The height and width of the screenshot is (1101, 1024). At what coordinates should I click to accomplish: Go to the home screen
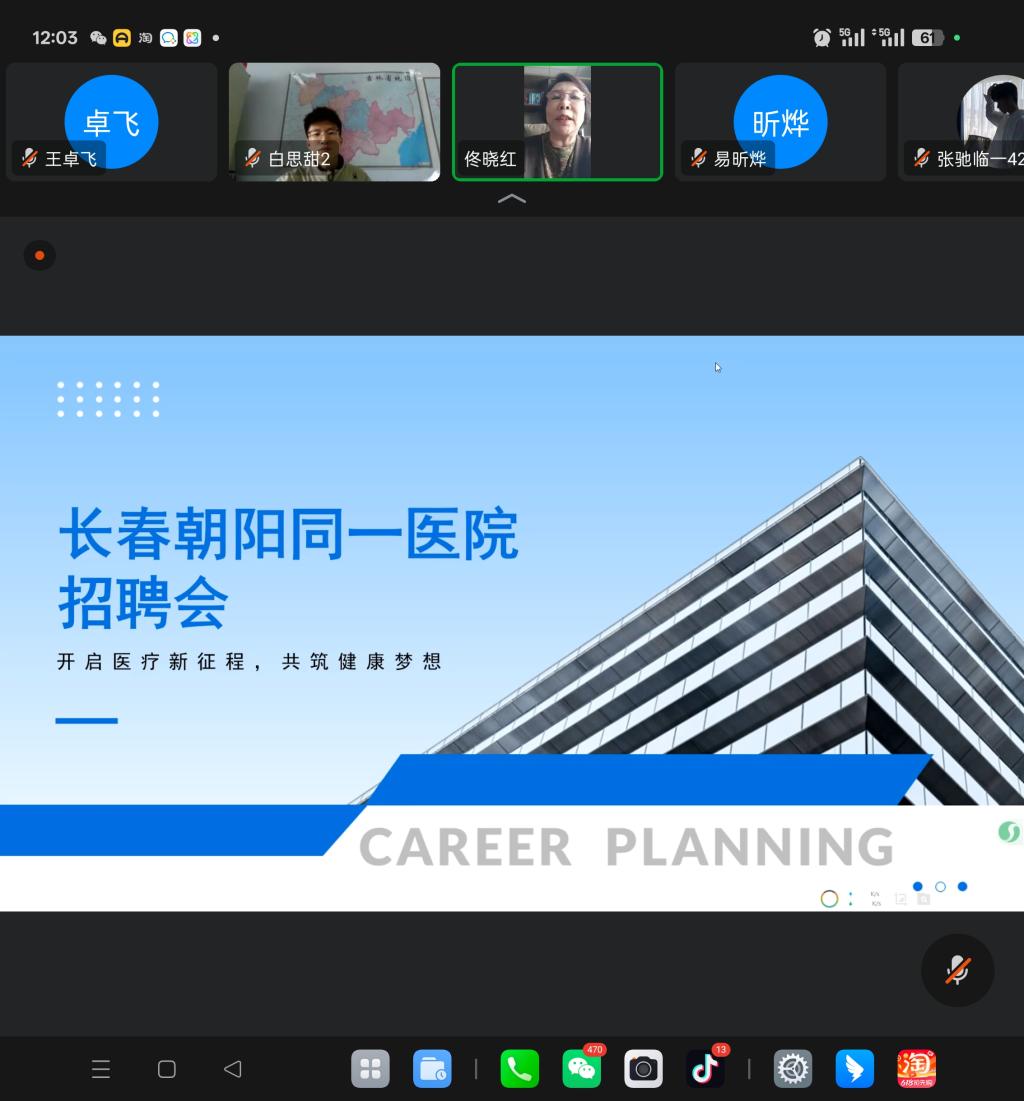(167, 1069)
